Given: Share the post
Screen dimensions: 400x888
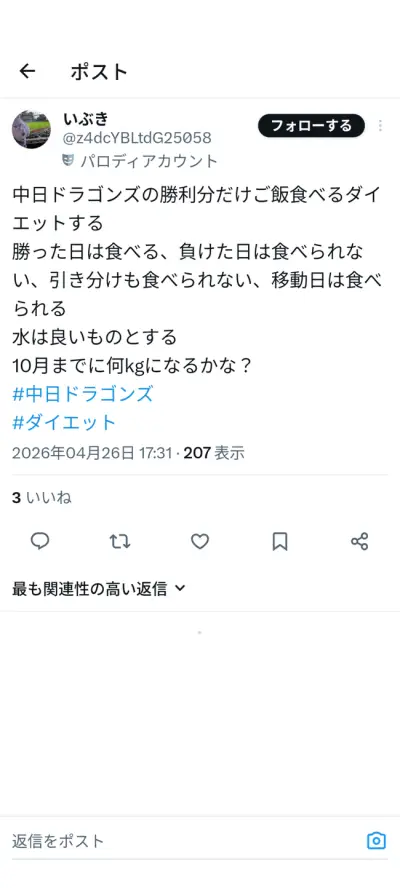Looking at the screenshot, I should pos(360,541).
